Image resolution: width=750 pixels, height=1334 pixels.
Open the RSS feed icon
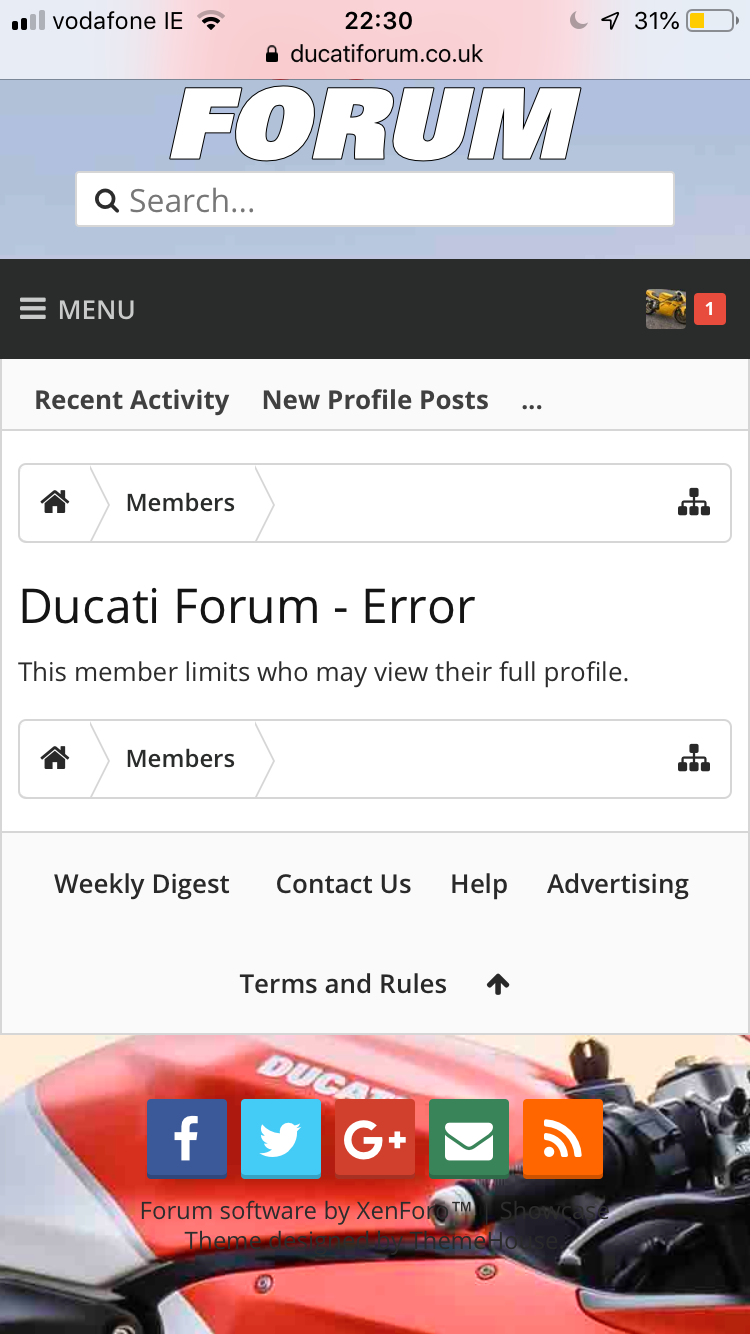click(x=563, y=1138)
